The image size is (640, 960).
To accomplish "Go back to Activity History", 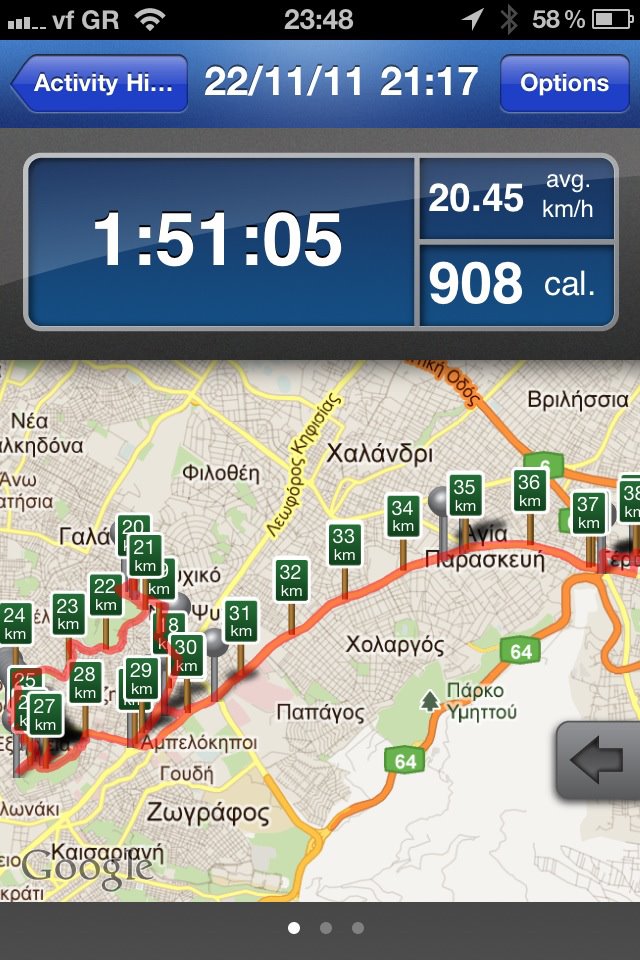I will [x=100, y=83].
